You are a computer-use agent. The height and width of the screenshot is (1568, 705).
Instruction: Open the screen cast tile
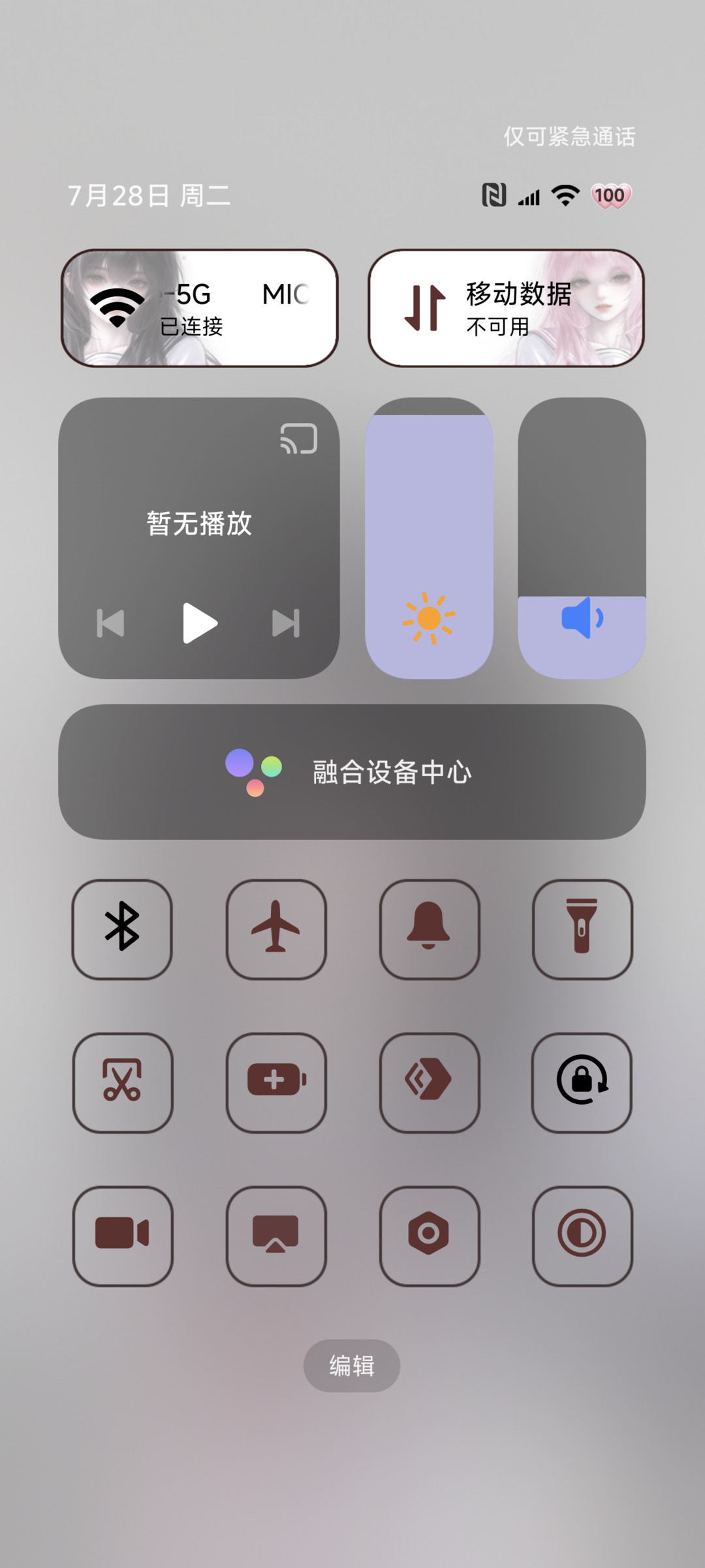(276, 1236)
